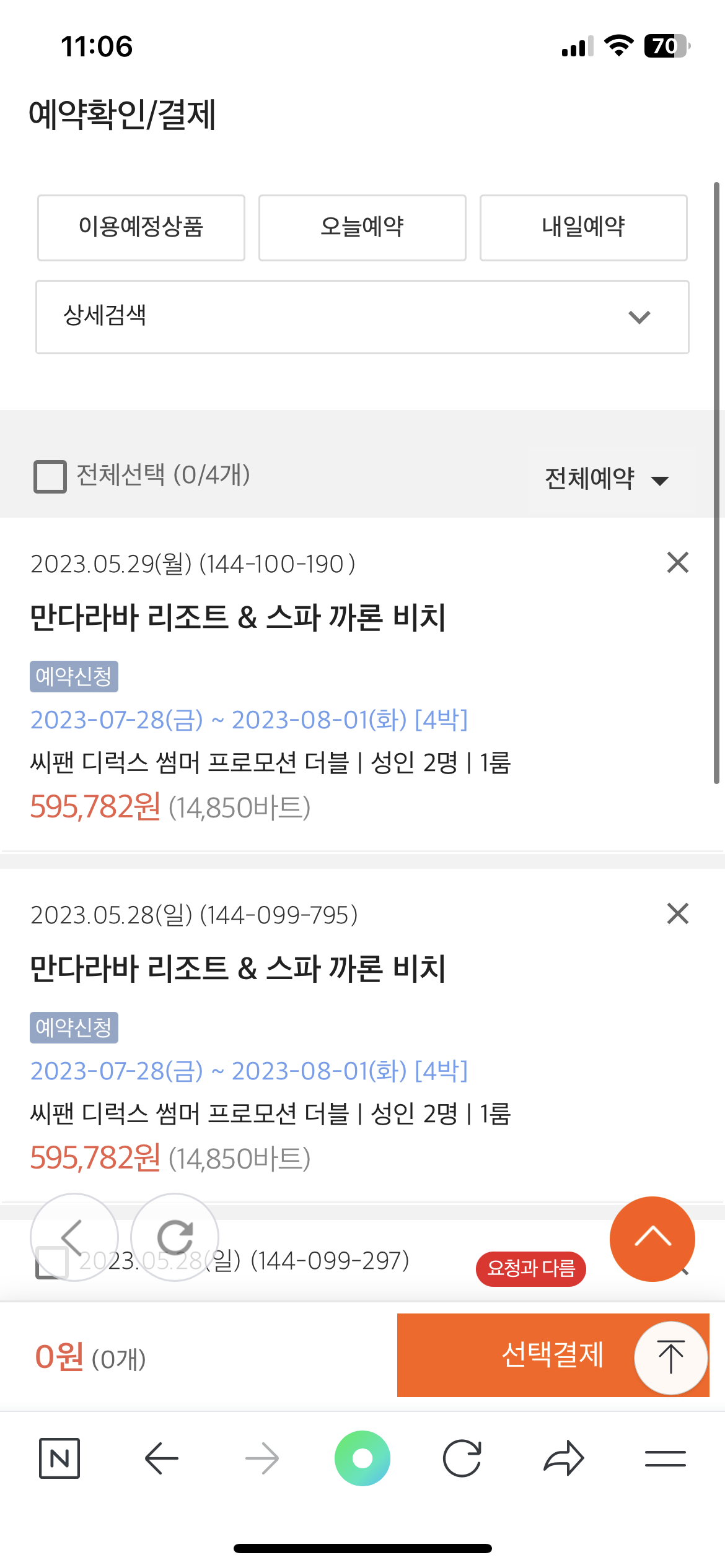This screenshot has width=725, height=1568.
Task: Filter by 내일예약
Action: click(x=584, y=228)
